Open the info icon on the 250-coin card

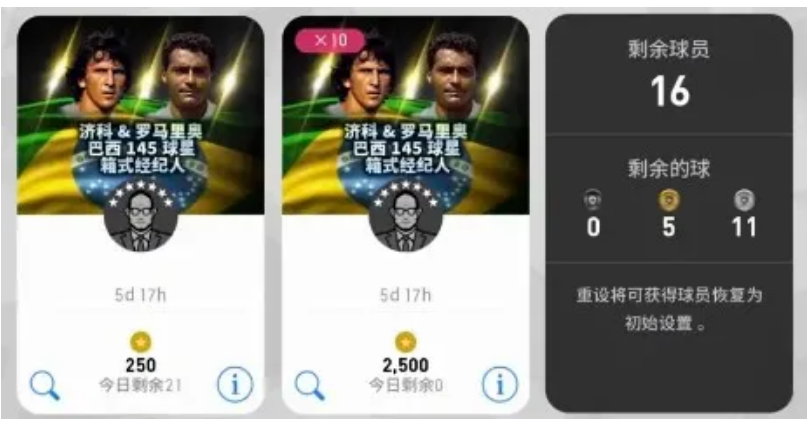click(235, 384)
